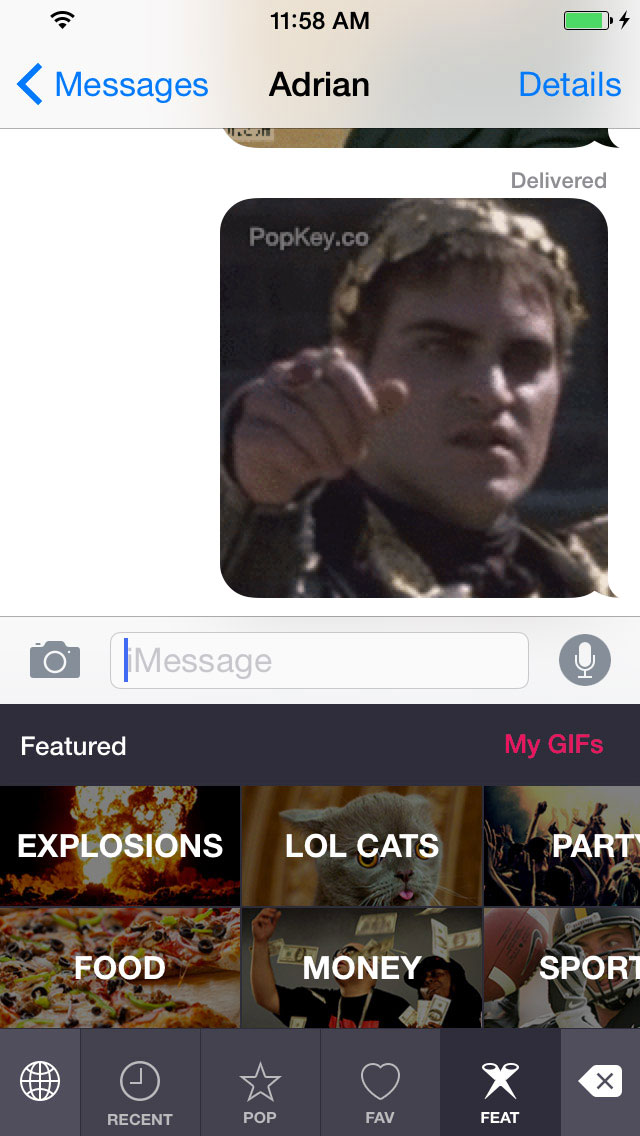Switch keyboards with the globe key

pyautogui.click(x=40, y=1082)
